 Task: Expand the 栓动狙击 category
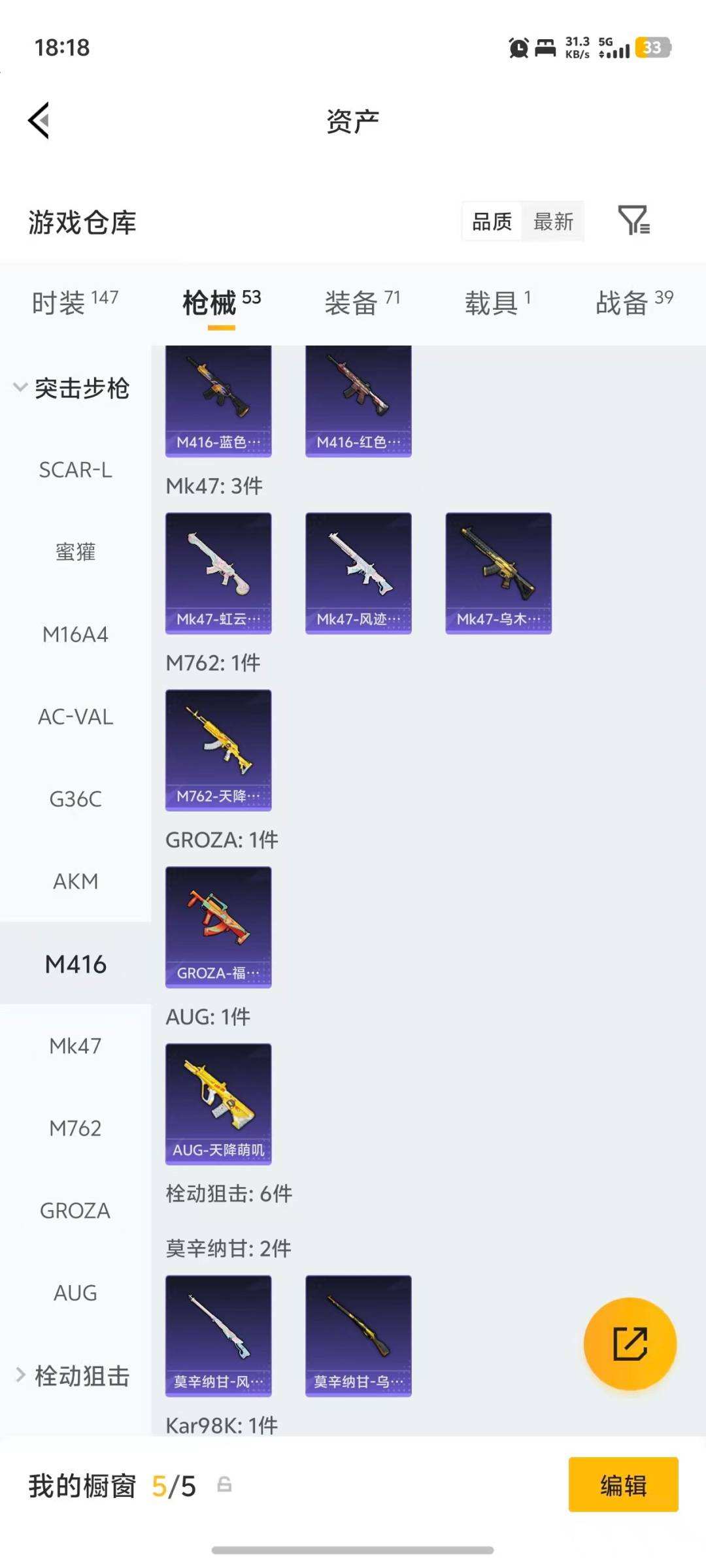click(72, 1375)
